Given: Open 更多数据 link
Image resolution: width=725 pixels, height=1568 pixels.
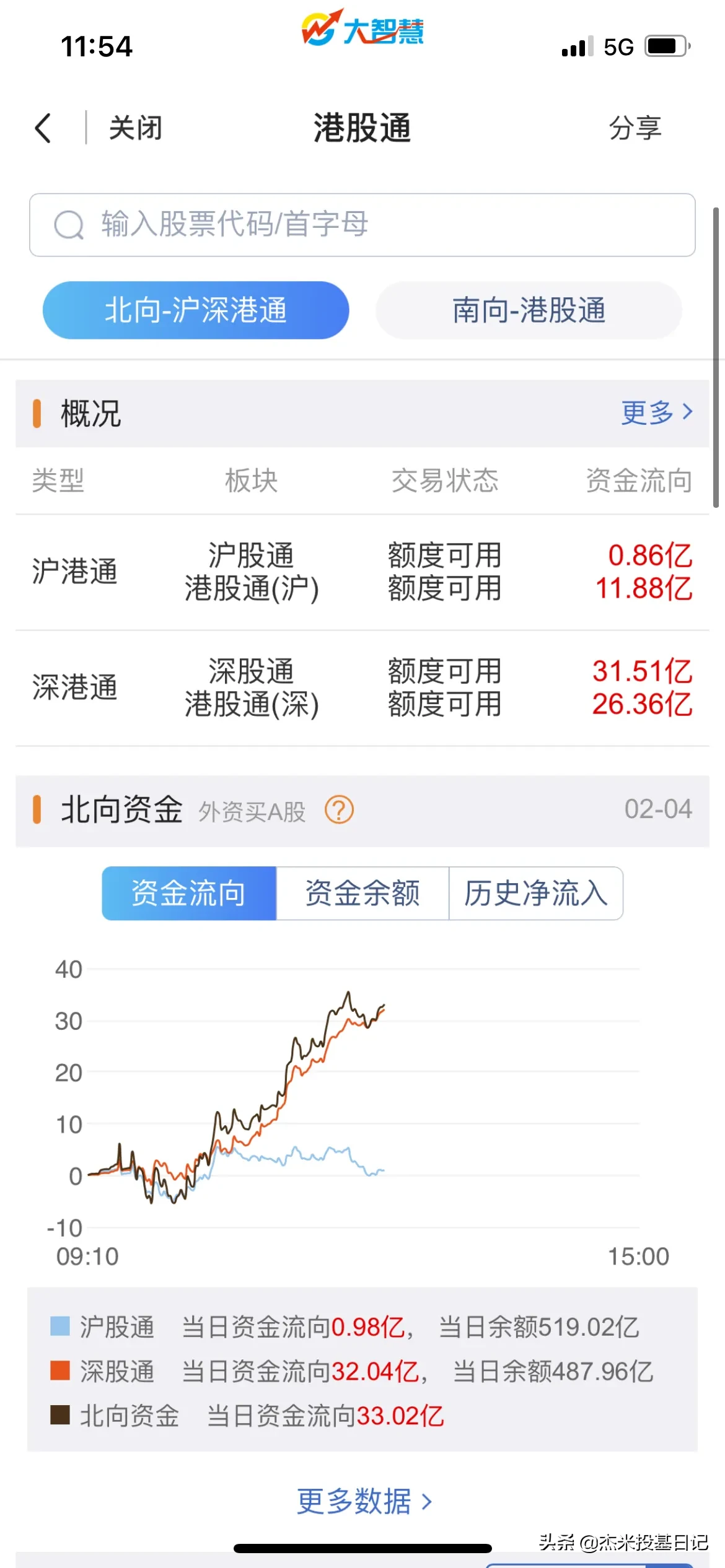Looking at the screenshot, I should pos(364,1501).
